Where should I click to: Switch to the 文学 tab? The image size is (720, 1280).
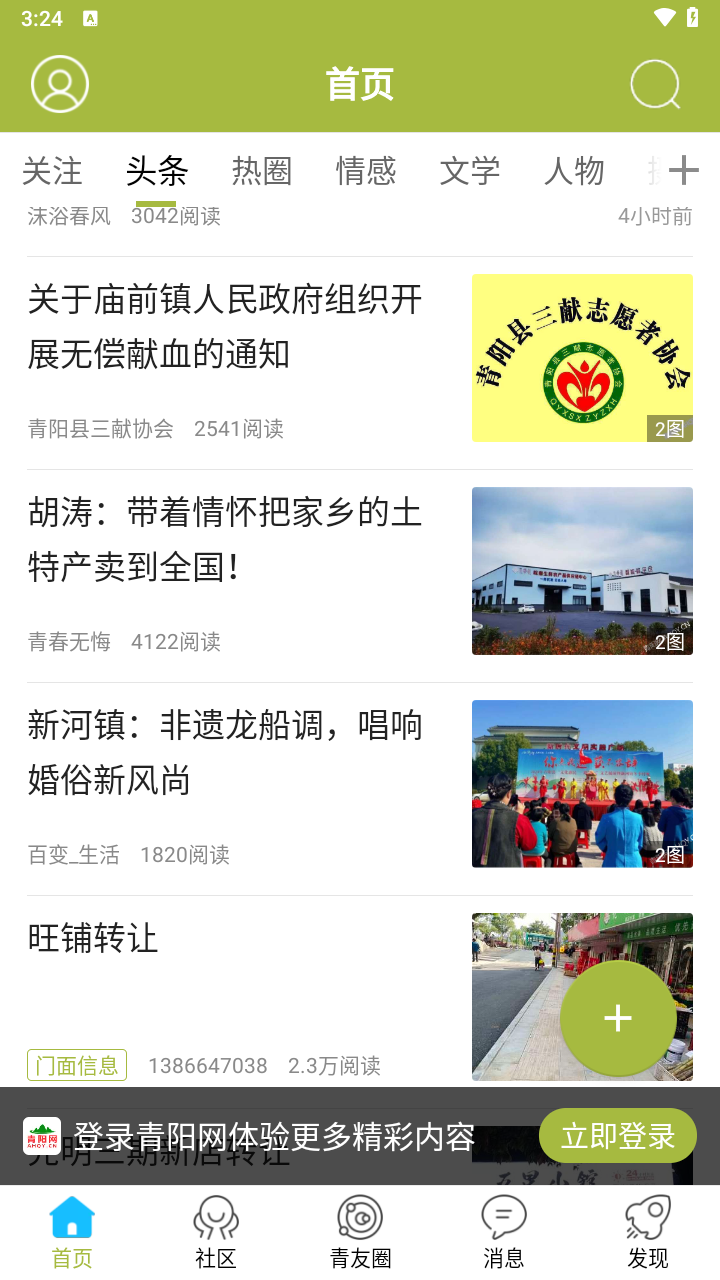[x=470, y=171]
